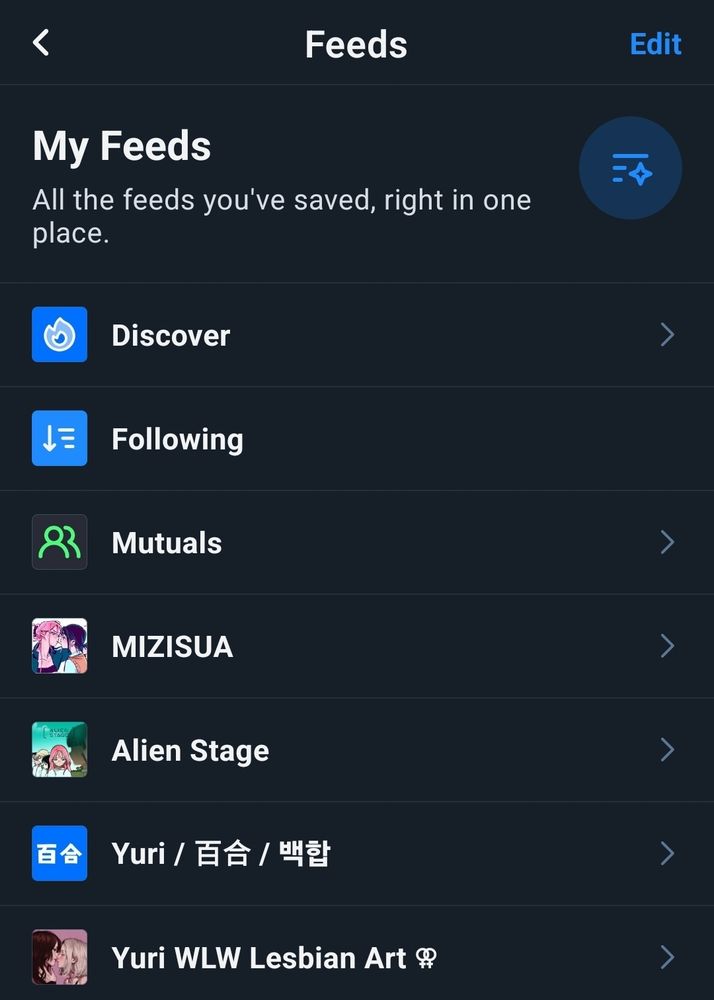
Task: Go back from the Feeds screen
Action: point(41,43)
